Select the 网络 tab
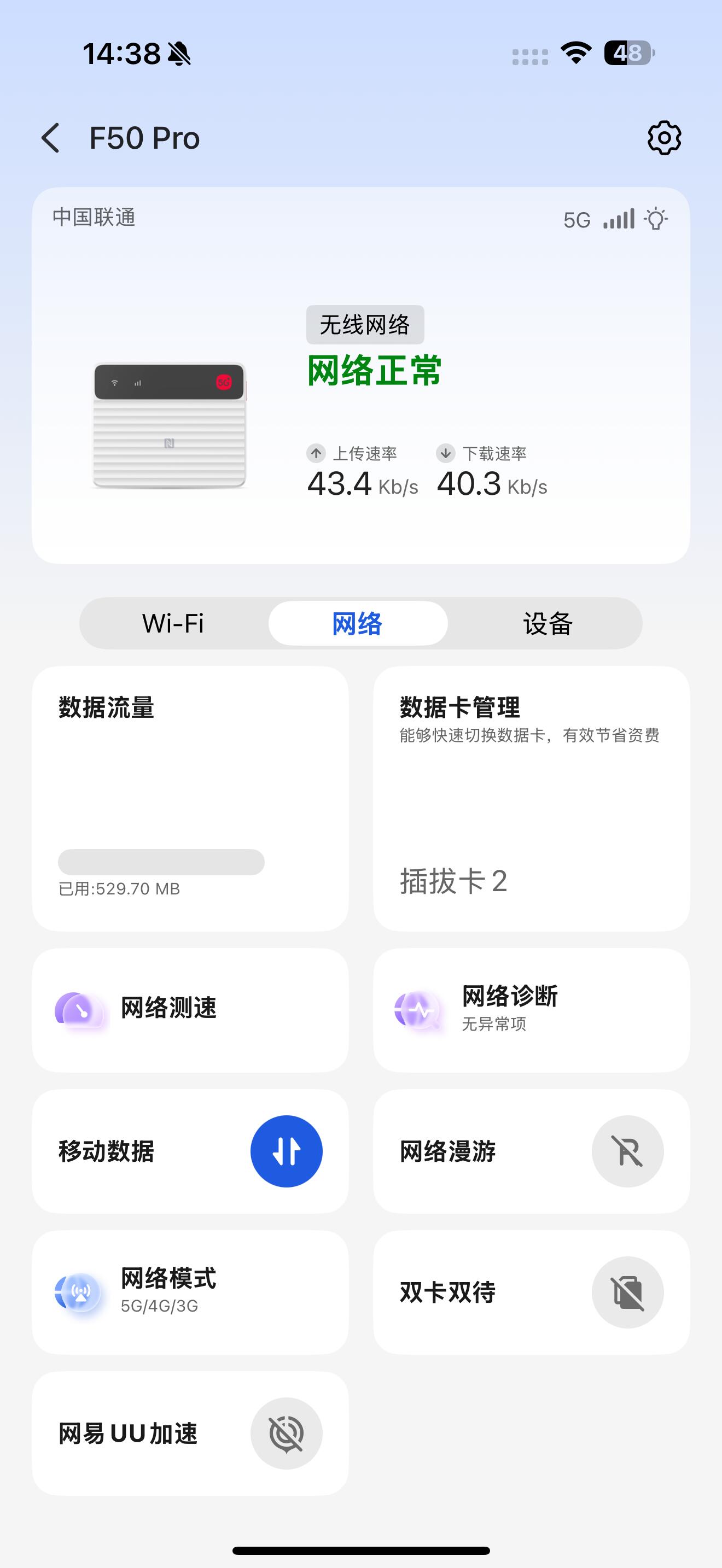The image size is (722, 1568). (x=357, y=623)
